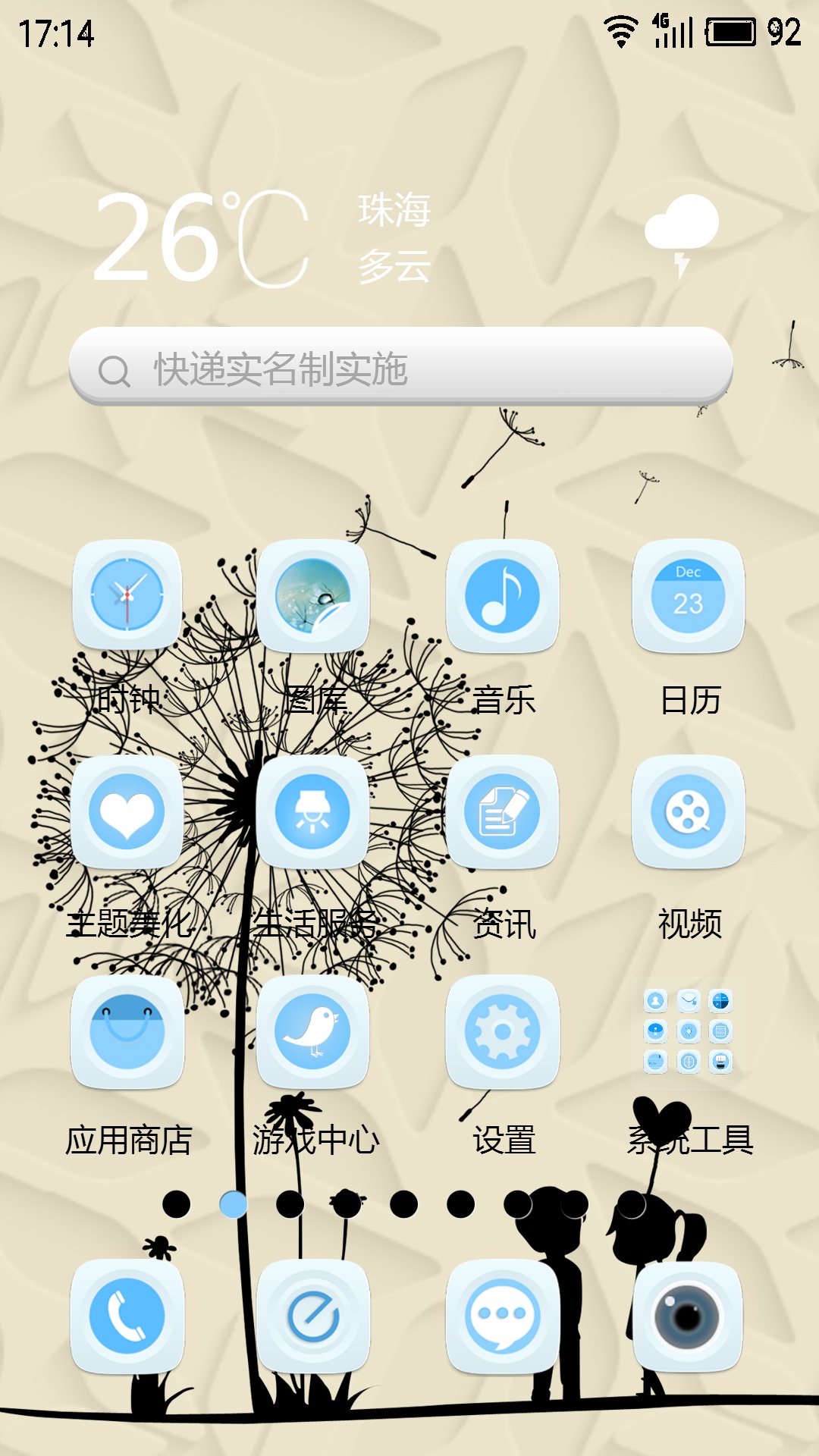Open the phone dialer in the dock
This screenshot has height=1456, width=819.
click(127, 1316)
